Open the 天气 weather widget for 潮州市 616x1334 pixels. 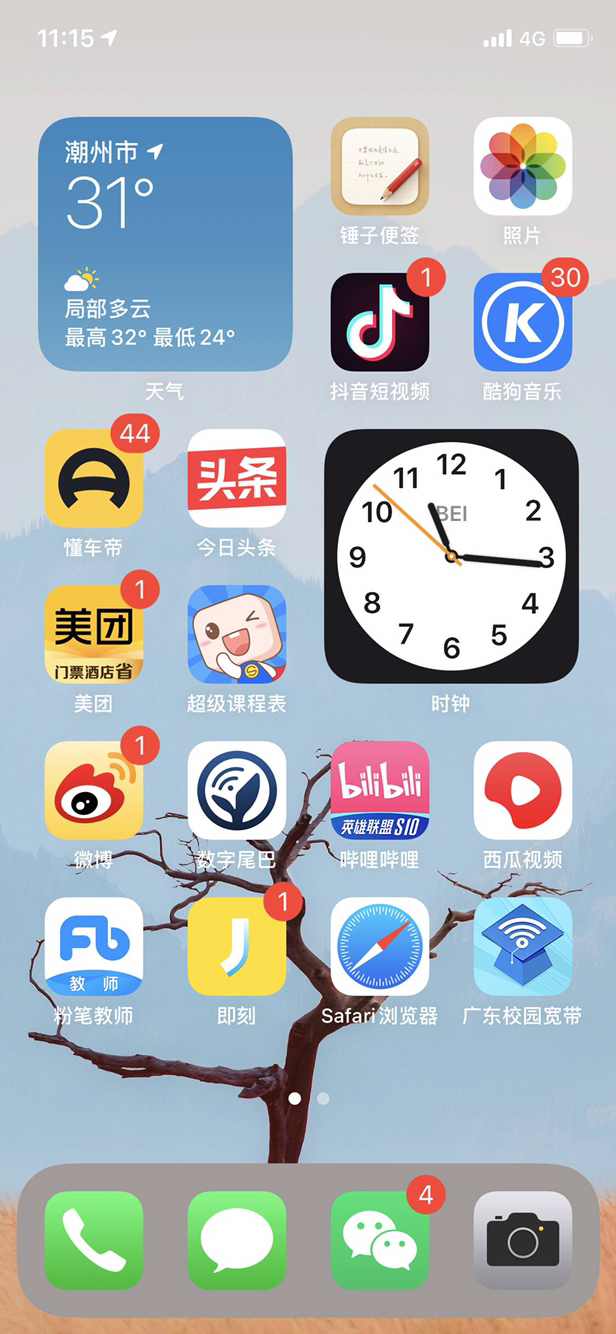[165, 244]
